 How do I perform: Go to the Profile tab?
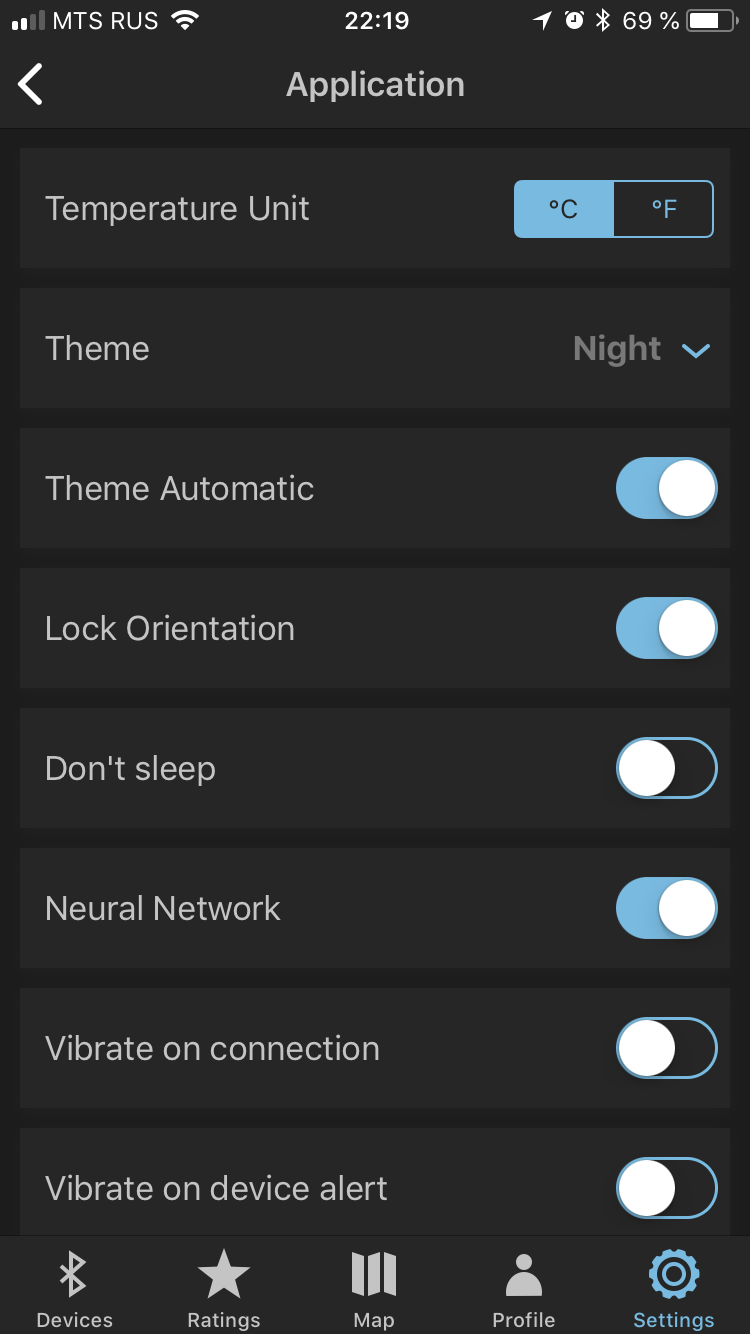click(524, 1288)
